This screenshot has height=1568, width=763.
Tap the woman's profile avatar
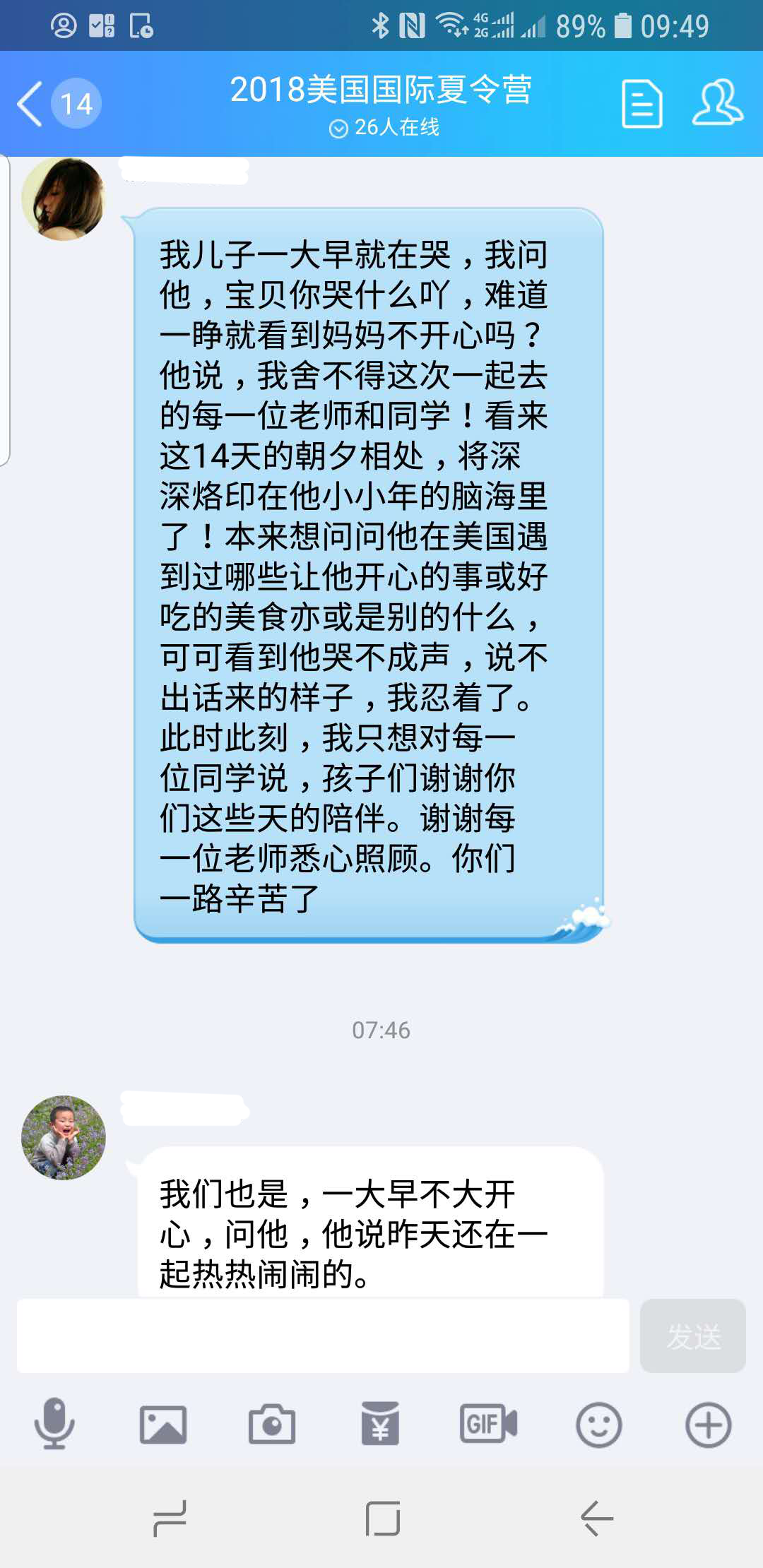pos(64,199)
